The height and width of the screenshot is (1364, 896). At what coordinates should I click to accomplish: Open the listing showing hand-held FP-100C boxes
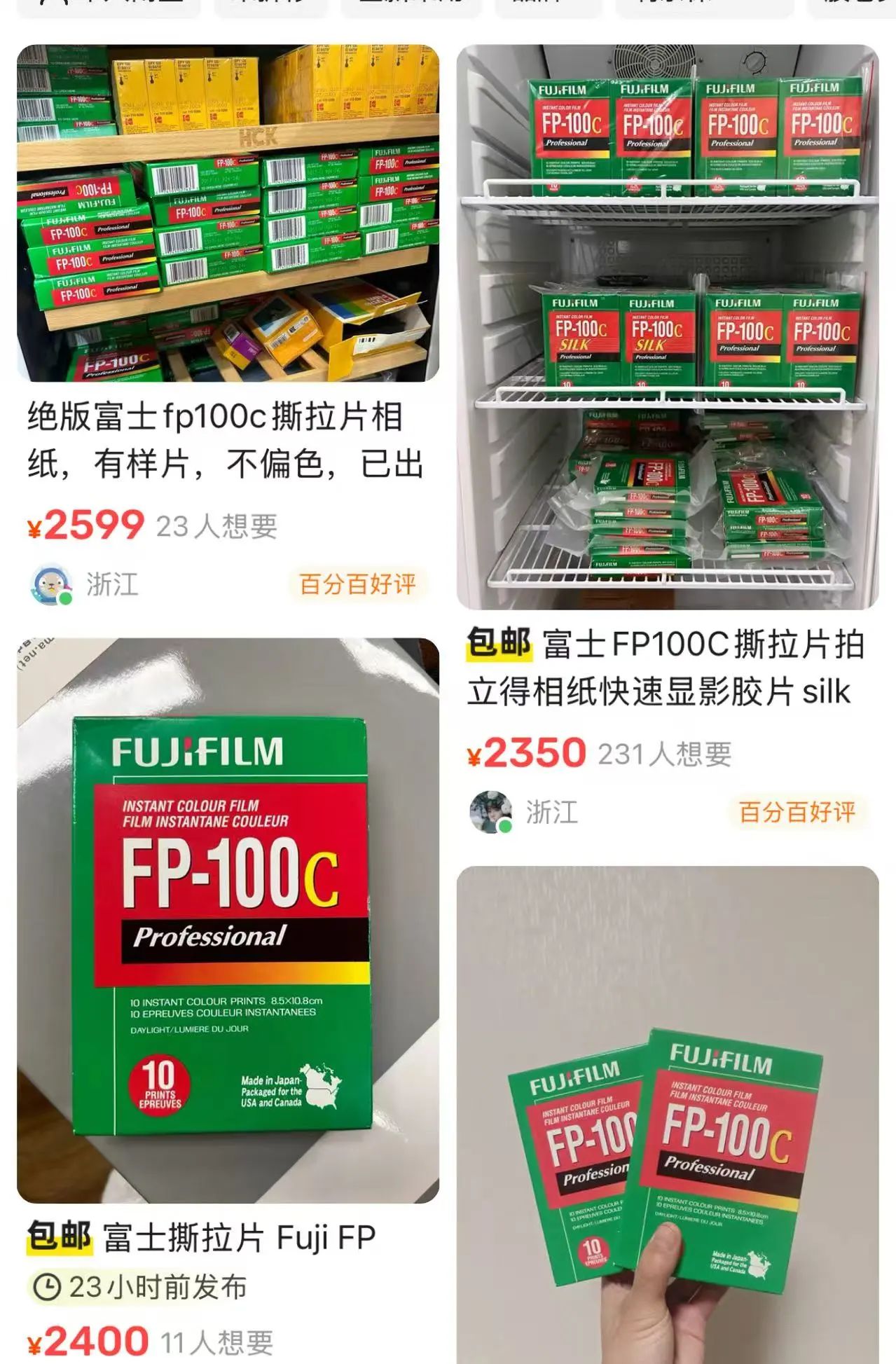[x=667, y=1114]
